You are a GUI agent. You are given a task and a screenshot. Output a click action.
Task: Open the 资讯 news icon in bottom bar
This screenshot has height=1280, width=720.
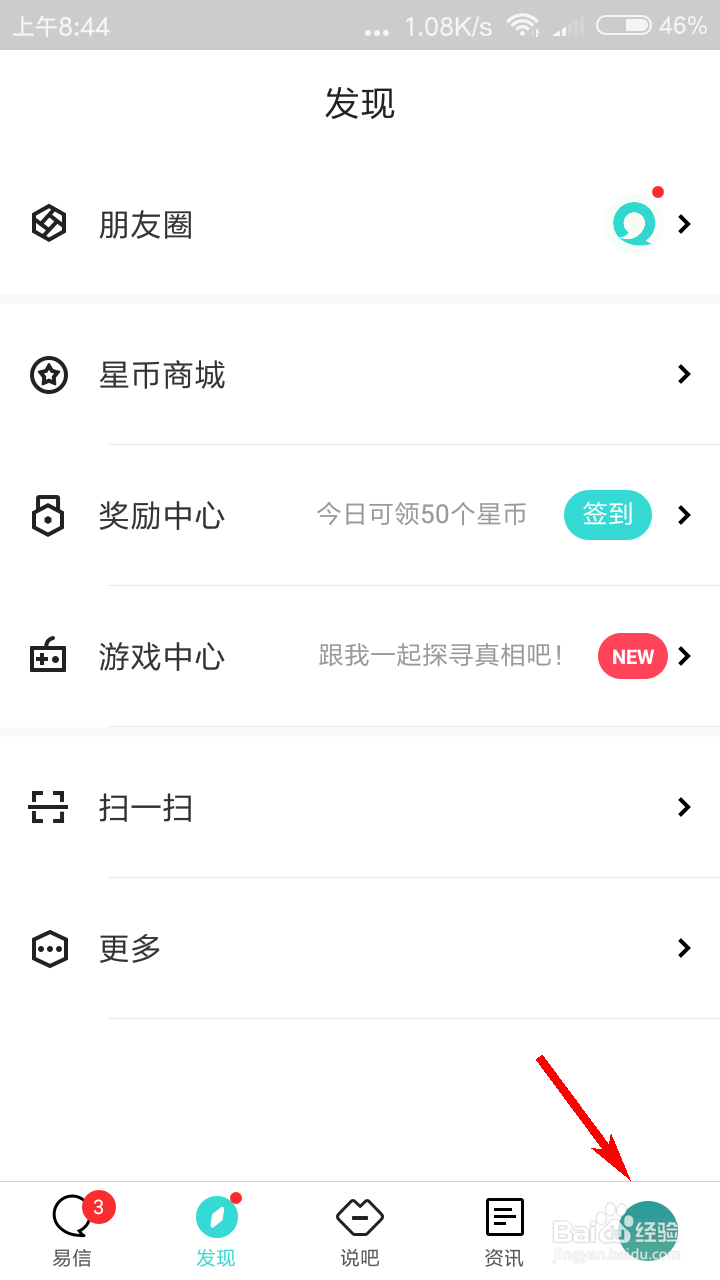503,1215
